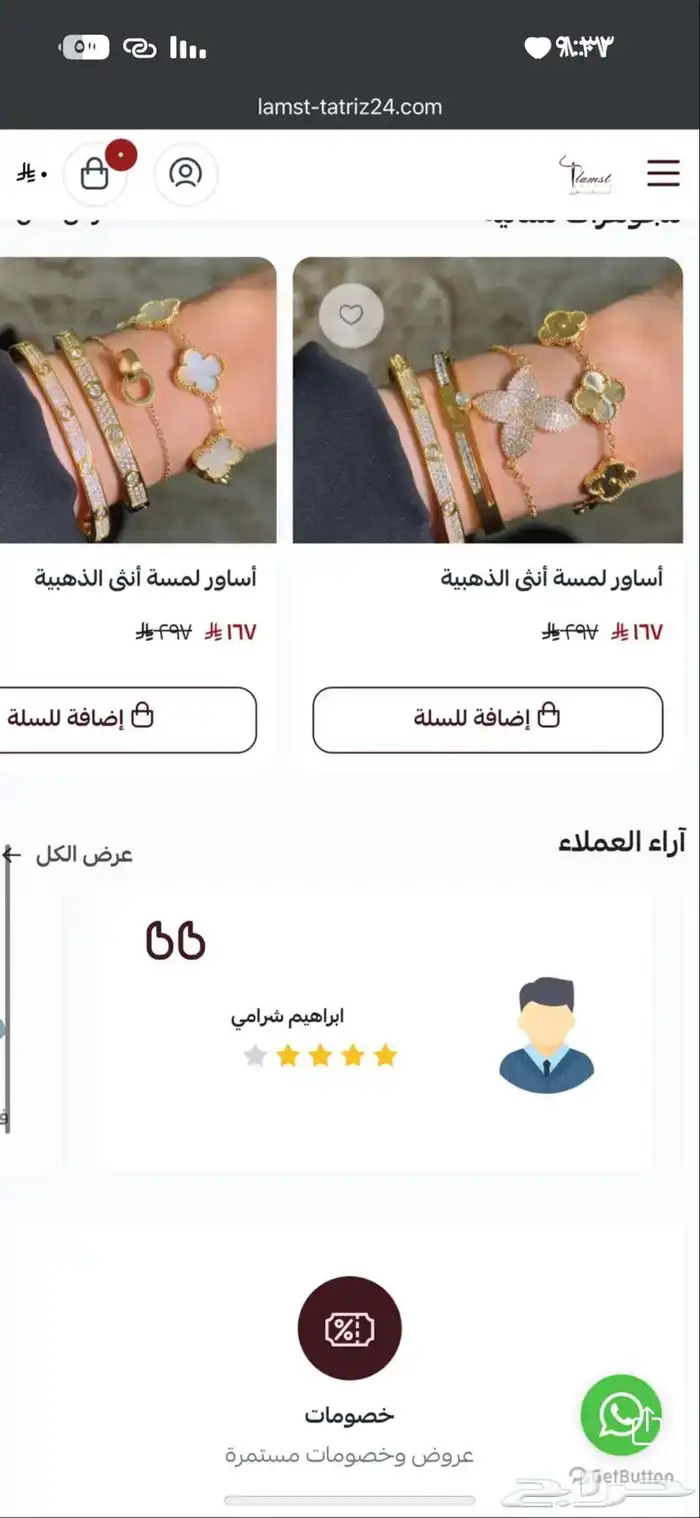Add the butterfly bracelet set to cart
The width and height of the screenshot is (700, 1518).
pos(487,719)
